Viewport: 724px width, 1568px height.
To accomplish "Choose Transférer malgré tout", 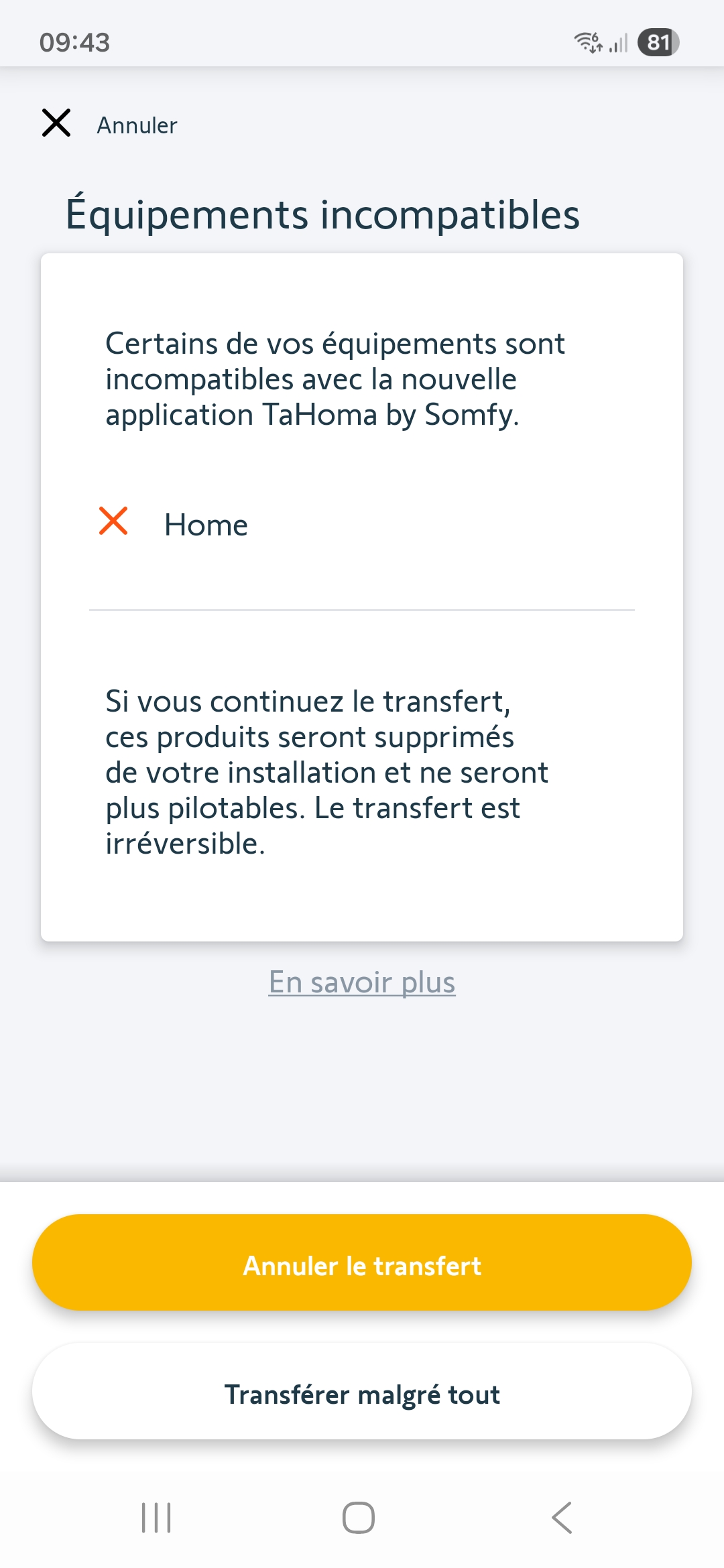I will click(x=362, y=1392).
